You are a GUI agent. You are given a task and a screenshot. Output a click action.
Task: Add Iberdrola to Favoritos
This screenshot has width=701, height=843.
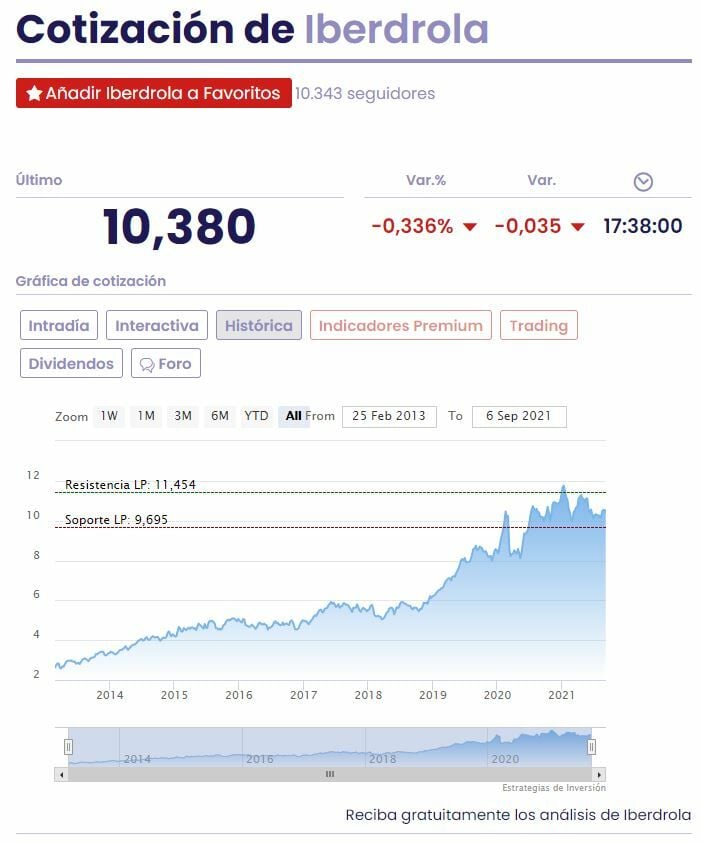(x=153, y=93)
